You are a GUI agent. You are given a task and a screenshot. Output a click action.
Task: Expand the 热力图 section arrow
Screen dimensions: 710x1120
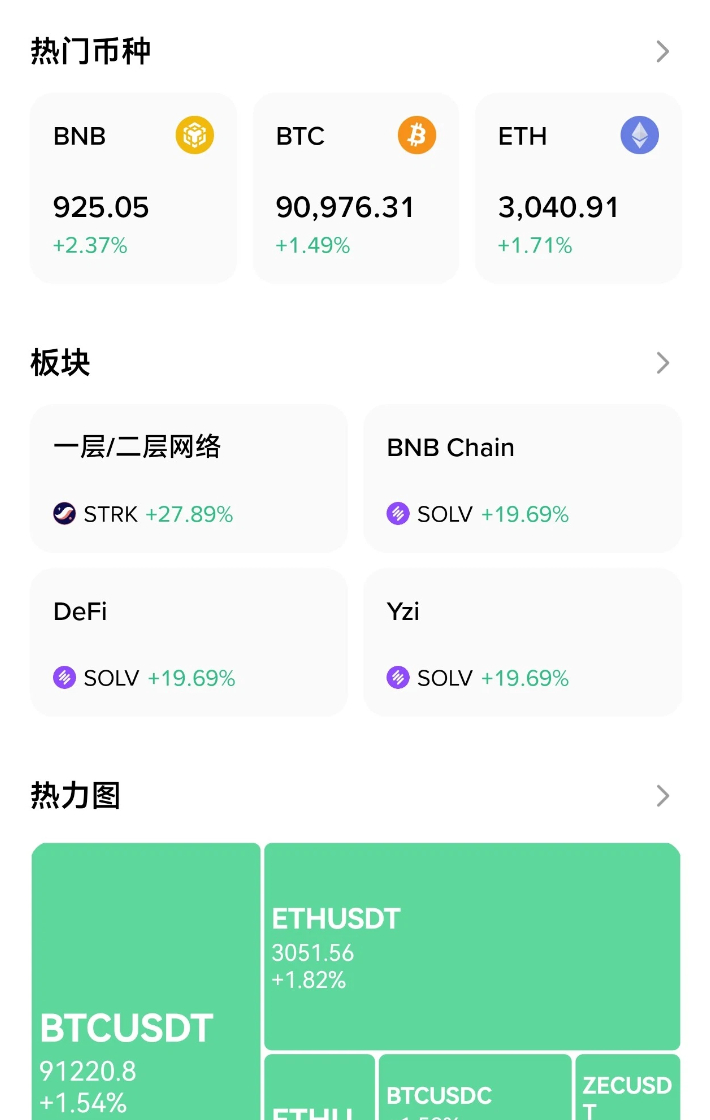point(662,796)
